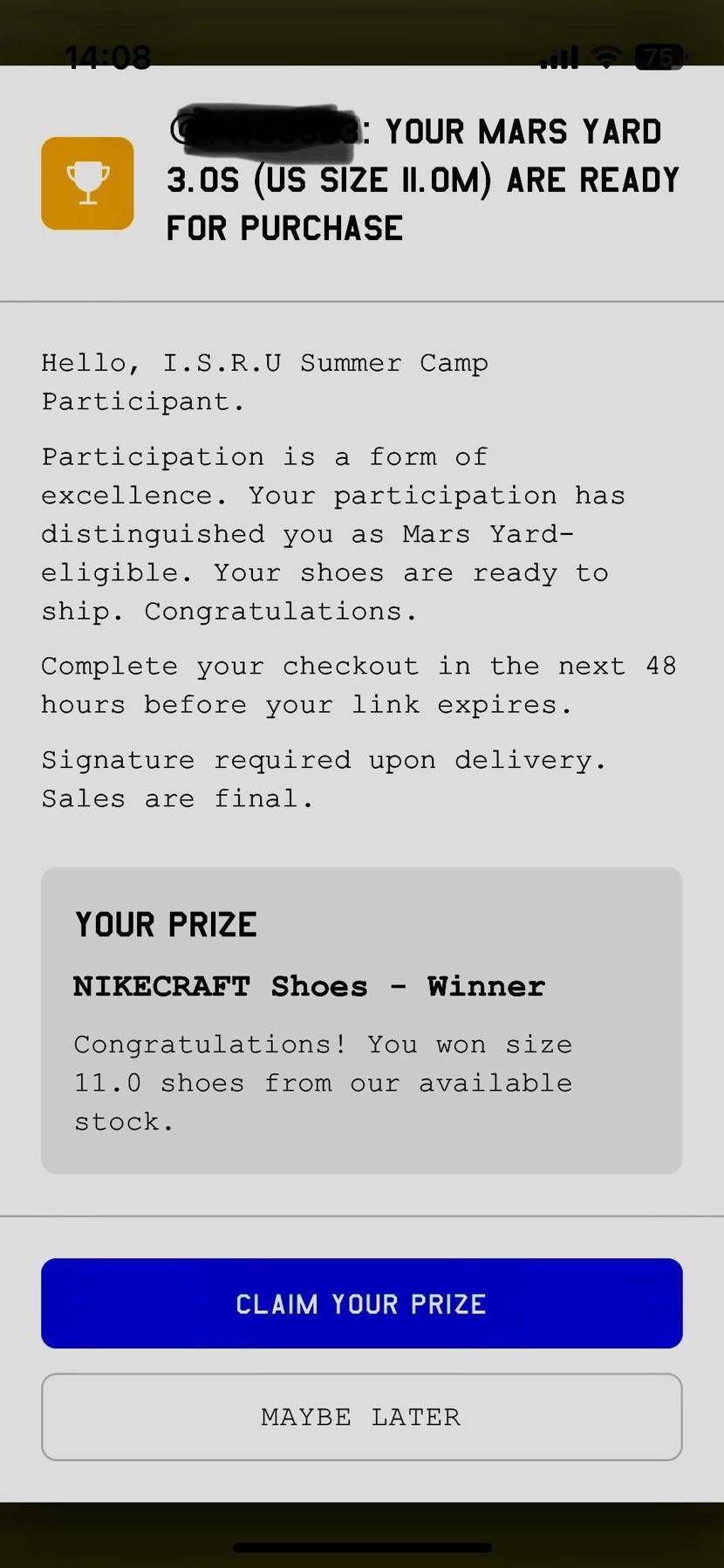724x1568 pixels.
Task: Tap the Claim Your Prize button
Action: (361, 1303)
